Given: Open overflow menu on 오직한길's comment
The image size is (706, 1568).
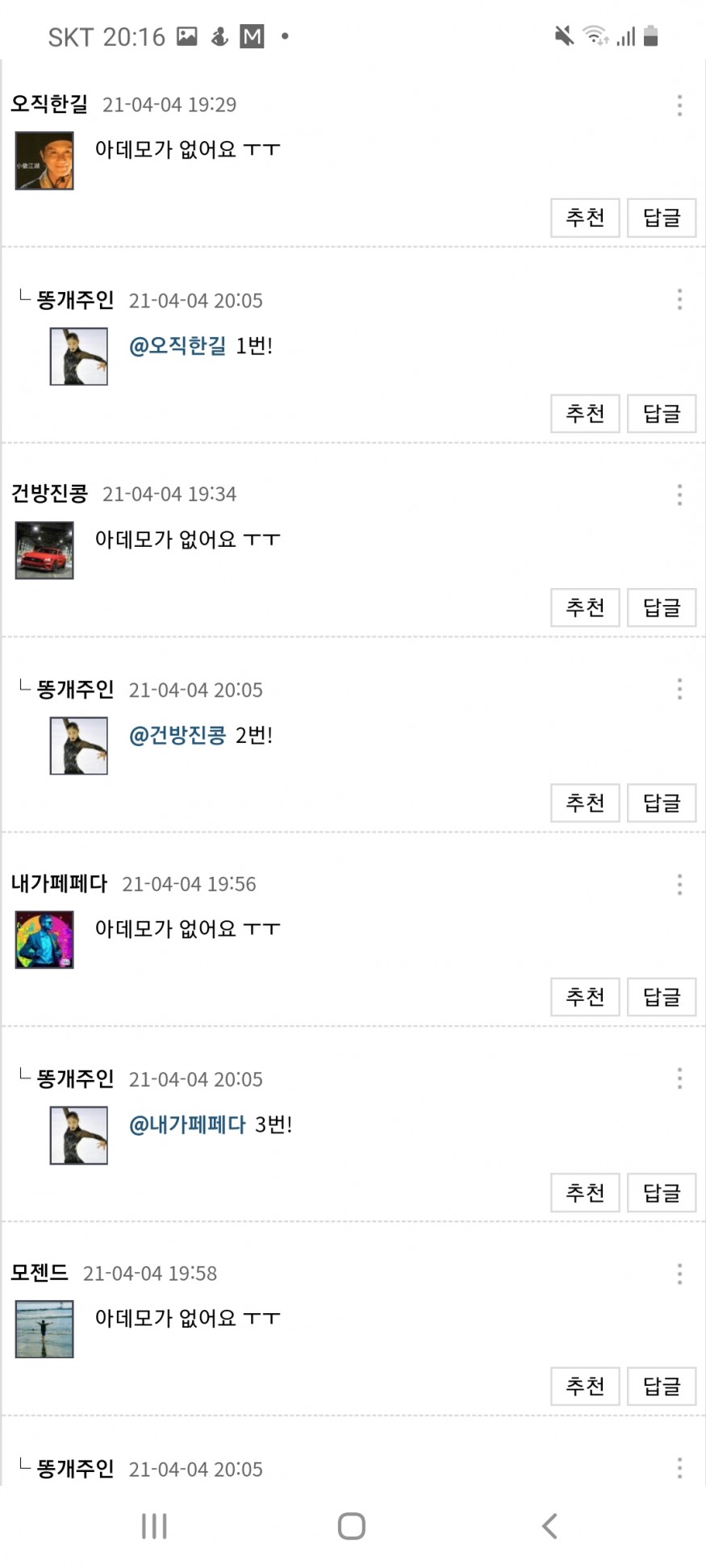Looking at the screenshot, I should [x=679, y=105].
